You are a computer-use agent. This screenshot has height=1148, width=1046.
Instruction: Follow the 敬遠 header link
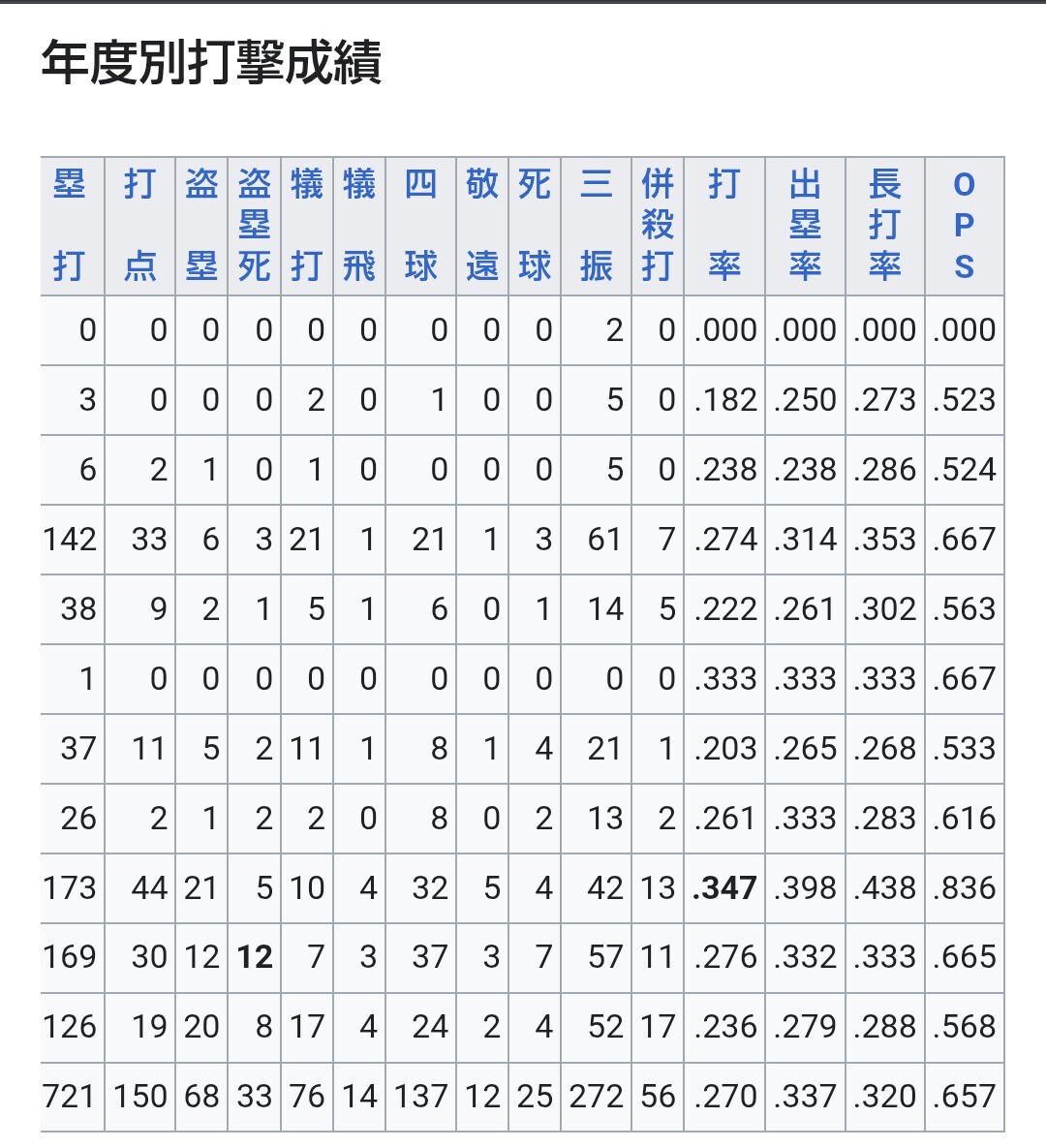tap(481, 225)
